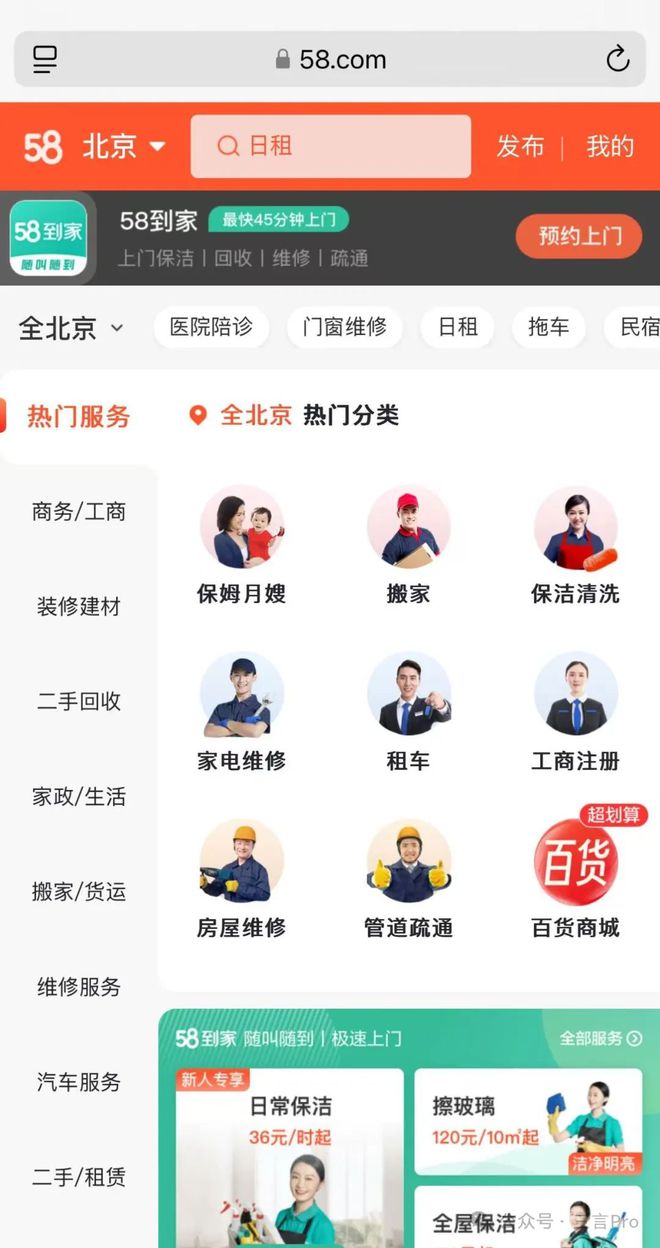Open 搬家 service
The width and height of the screenshot is (660, 1248).
pyautogui.click(x=408, y=545)
